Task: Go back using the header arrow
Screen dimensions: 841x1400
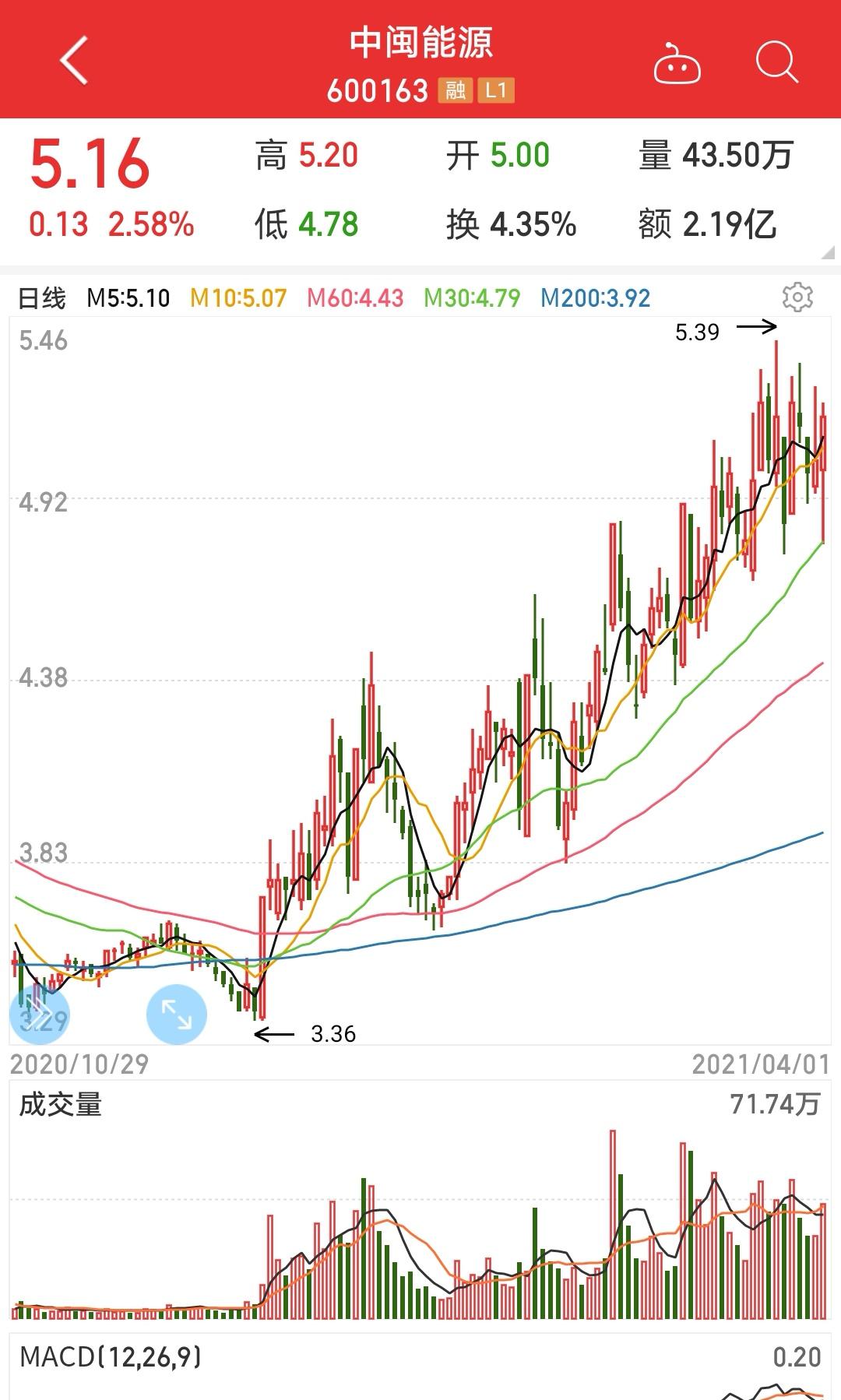Action: tap(75, 61)
